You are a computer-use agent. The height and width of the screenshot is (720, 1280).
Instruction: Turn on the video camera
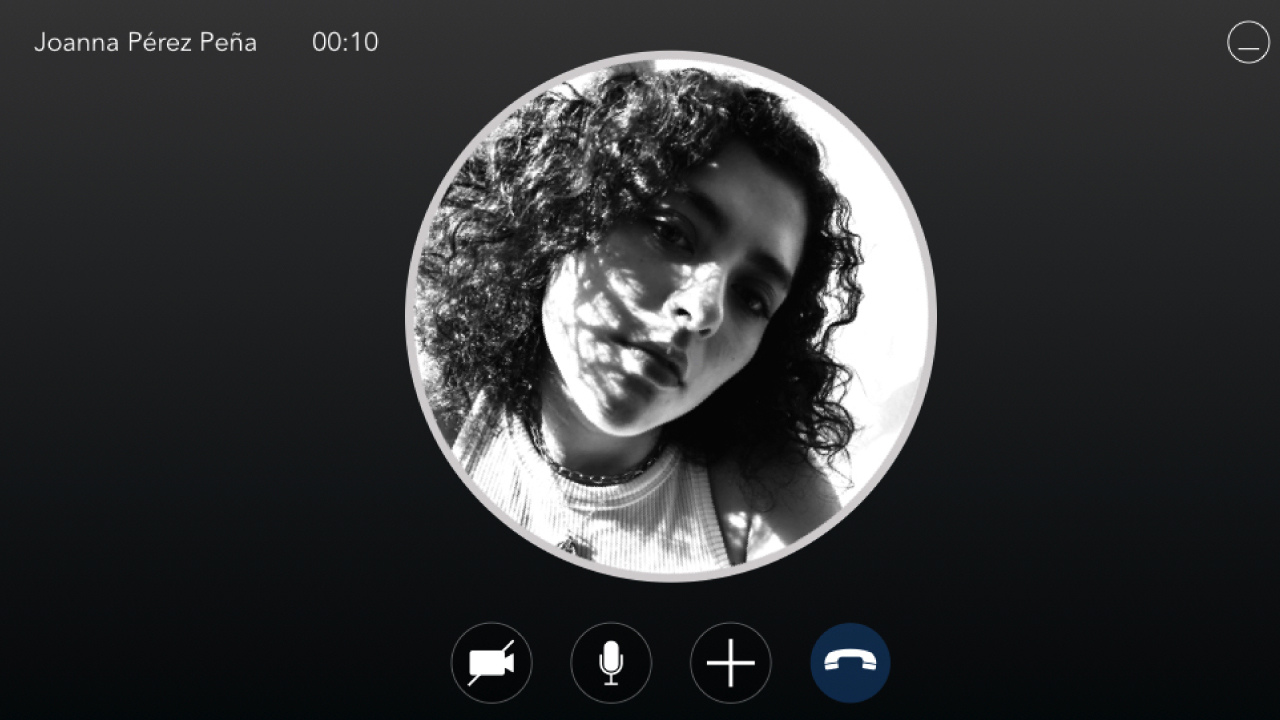point(491,663)
